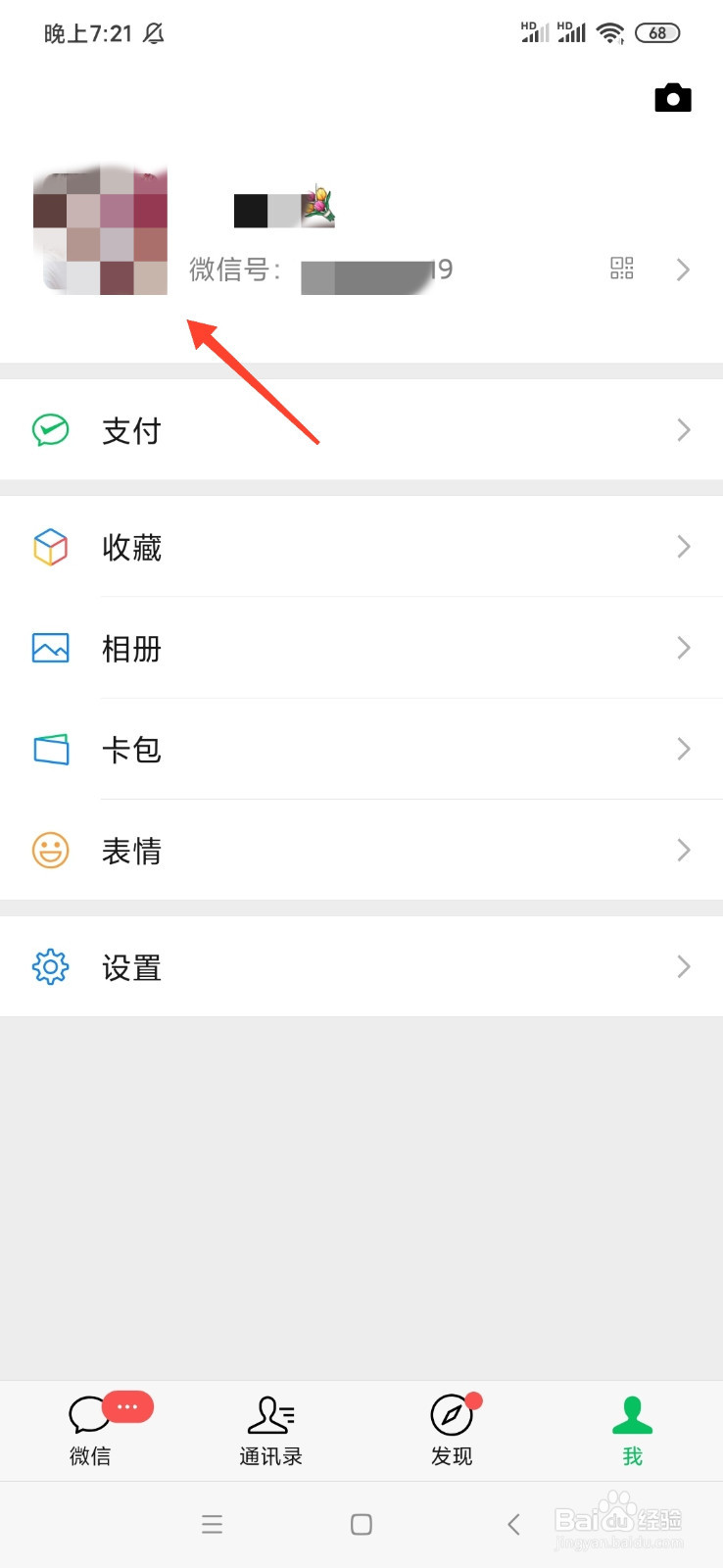Screen dimensions: 723x1568
Task: Open my profile avatar picture
Action: [x=100, y=228]
